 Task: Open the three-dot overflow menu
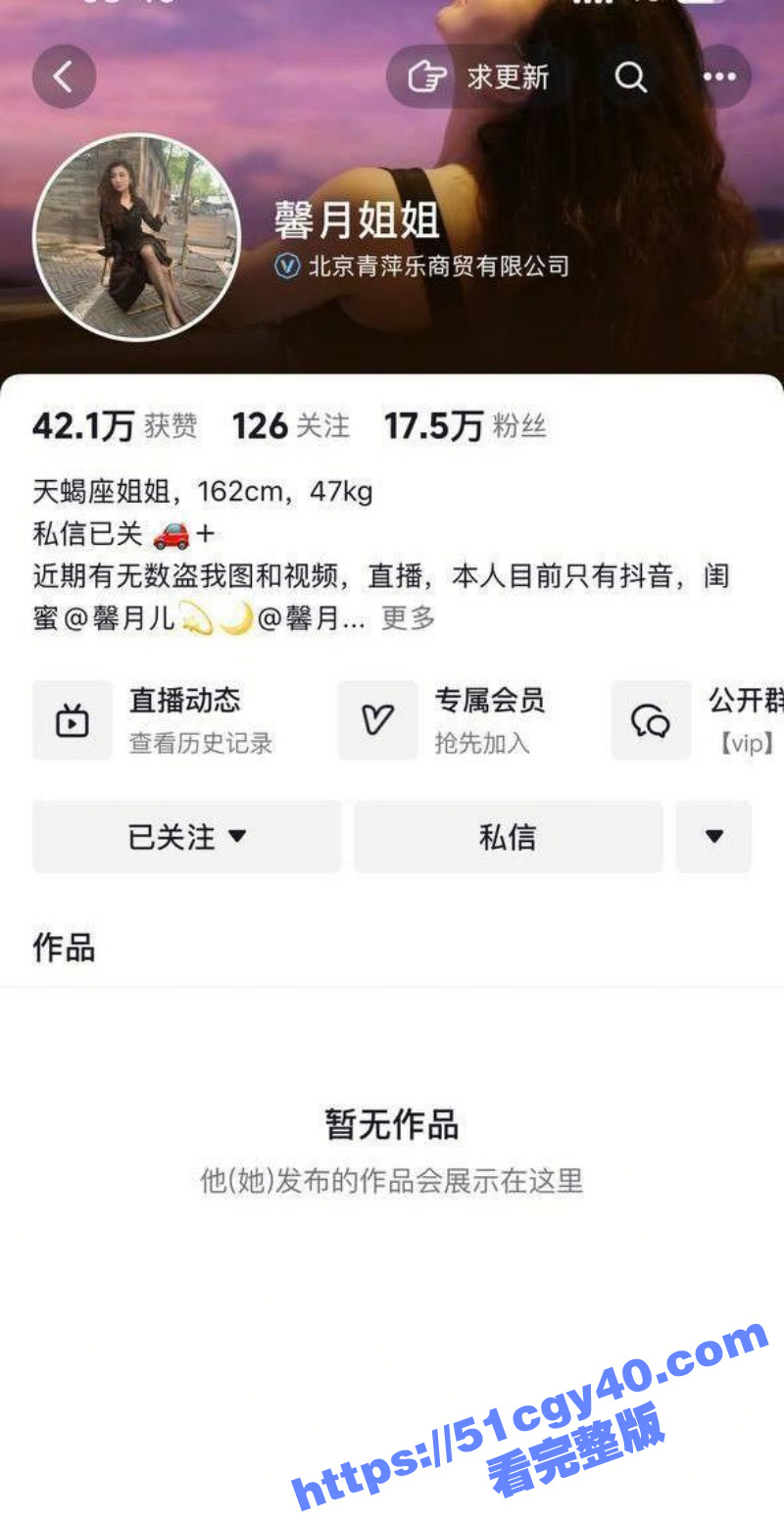(719, 76)
